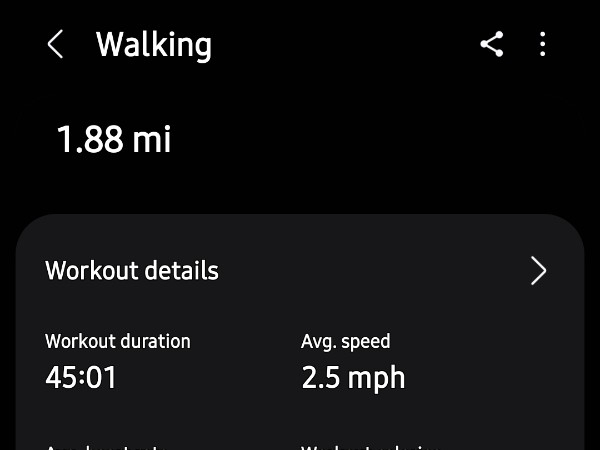Share this walking workout
Screen dimensions: 600x450
pyautogui.click(x=491, y=44)
